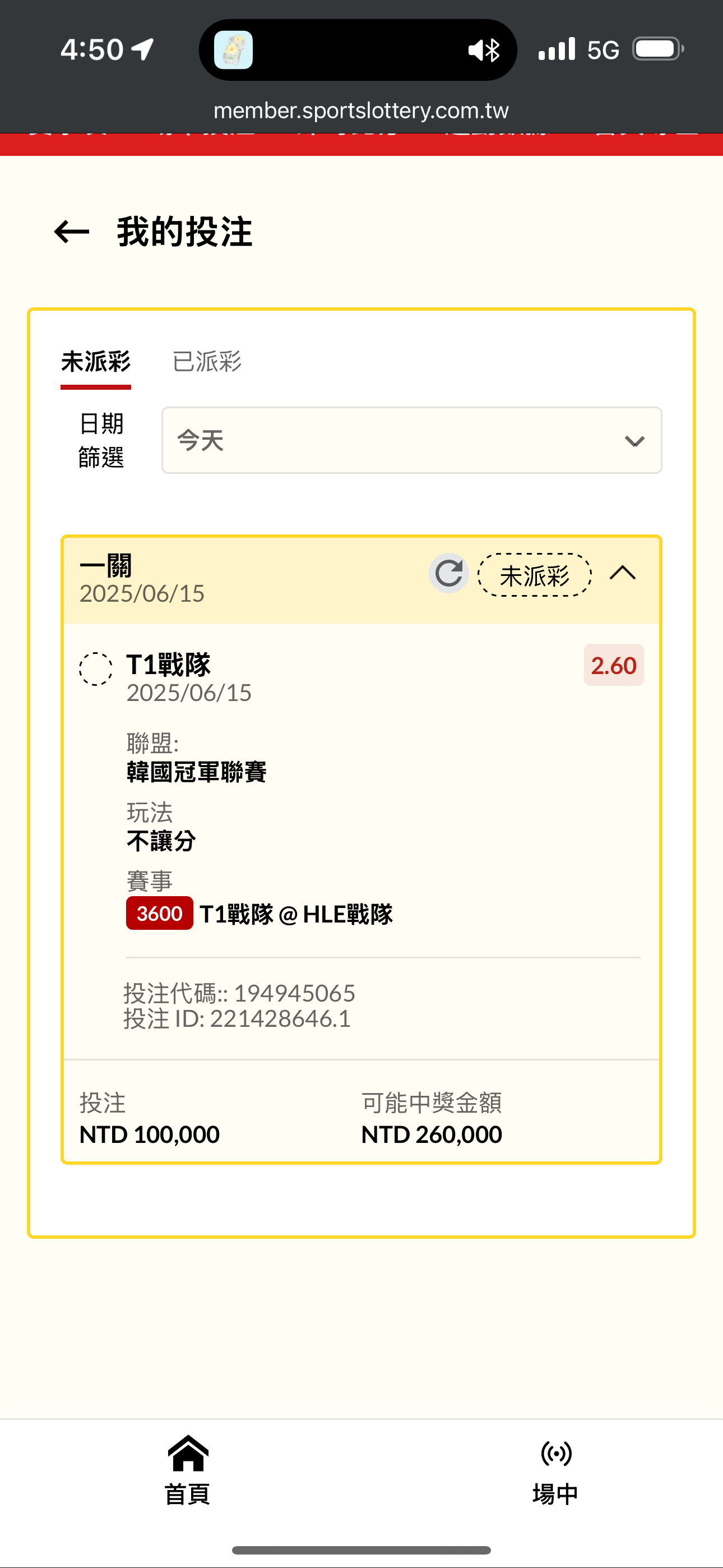
Task: Refresh the 一關 bet status
Action: tap(448, 573)
